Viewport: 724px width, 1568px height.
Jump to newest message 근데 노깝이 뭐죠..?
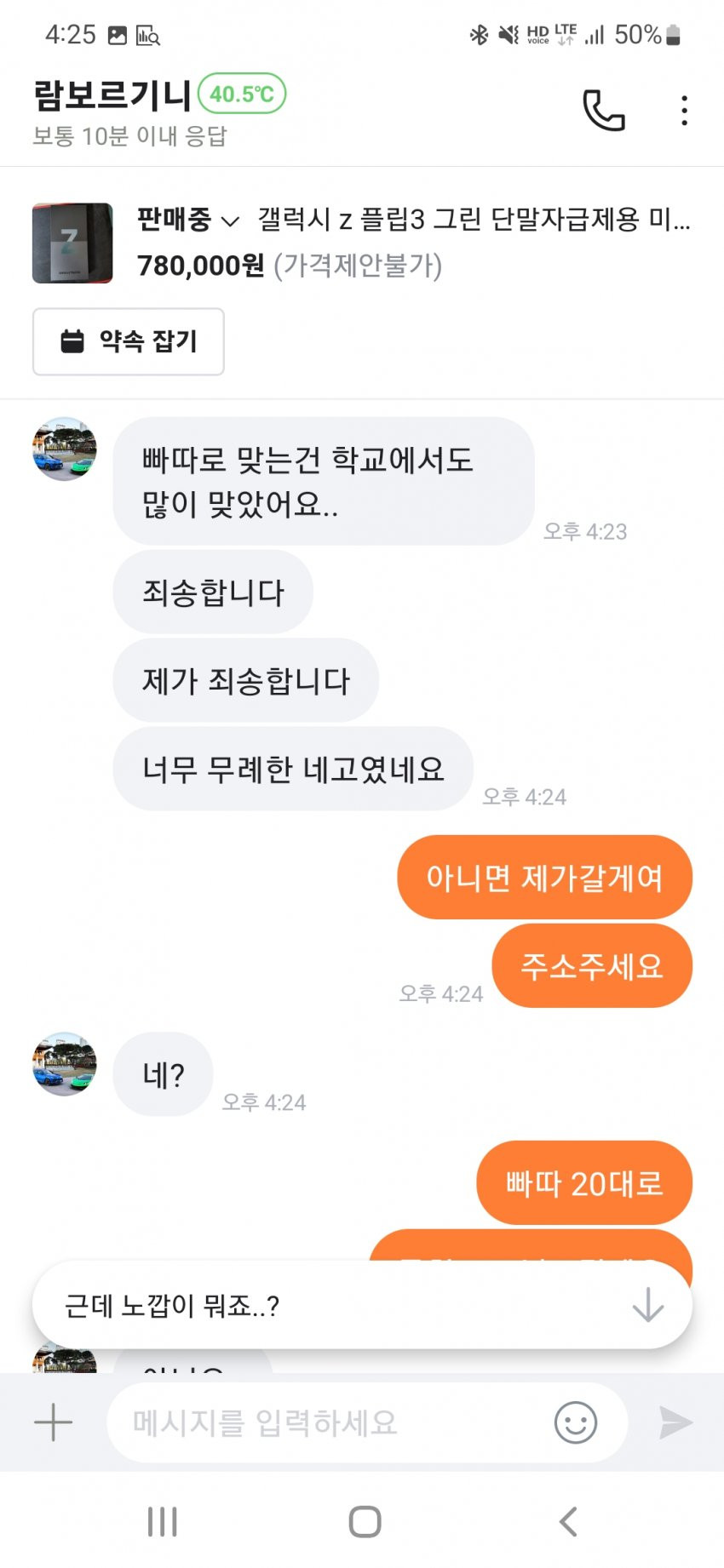click(362, 1305)
